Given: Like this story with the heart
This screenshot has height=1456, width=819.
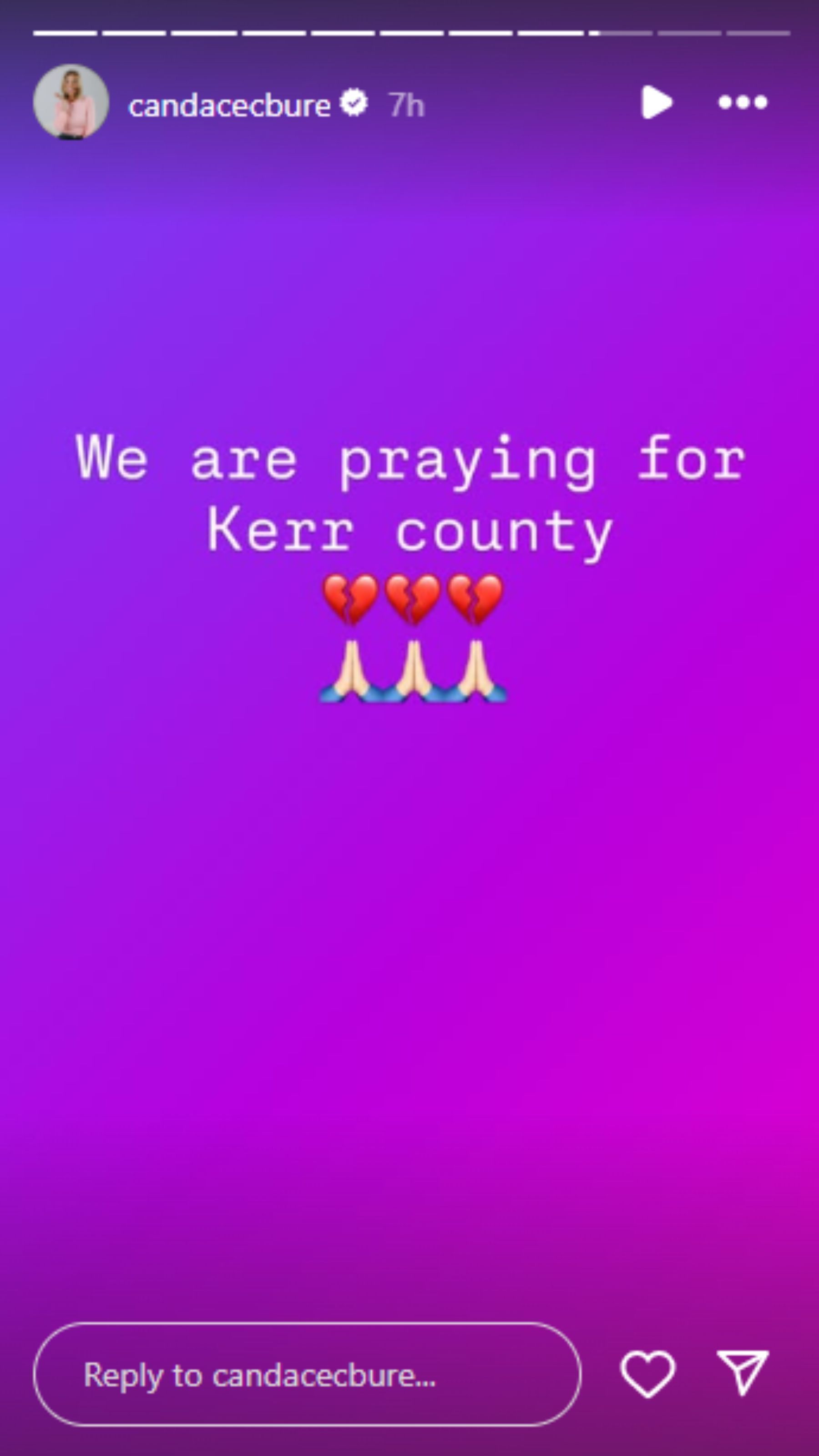Looking at the screenshot, I should (x=648, y=1374).
